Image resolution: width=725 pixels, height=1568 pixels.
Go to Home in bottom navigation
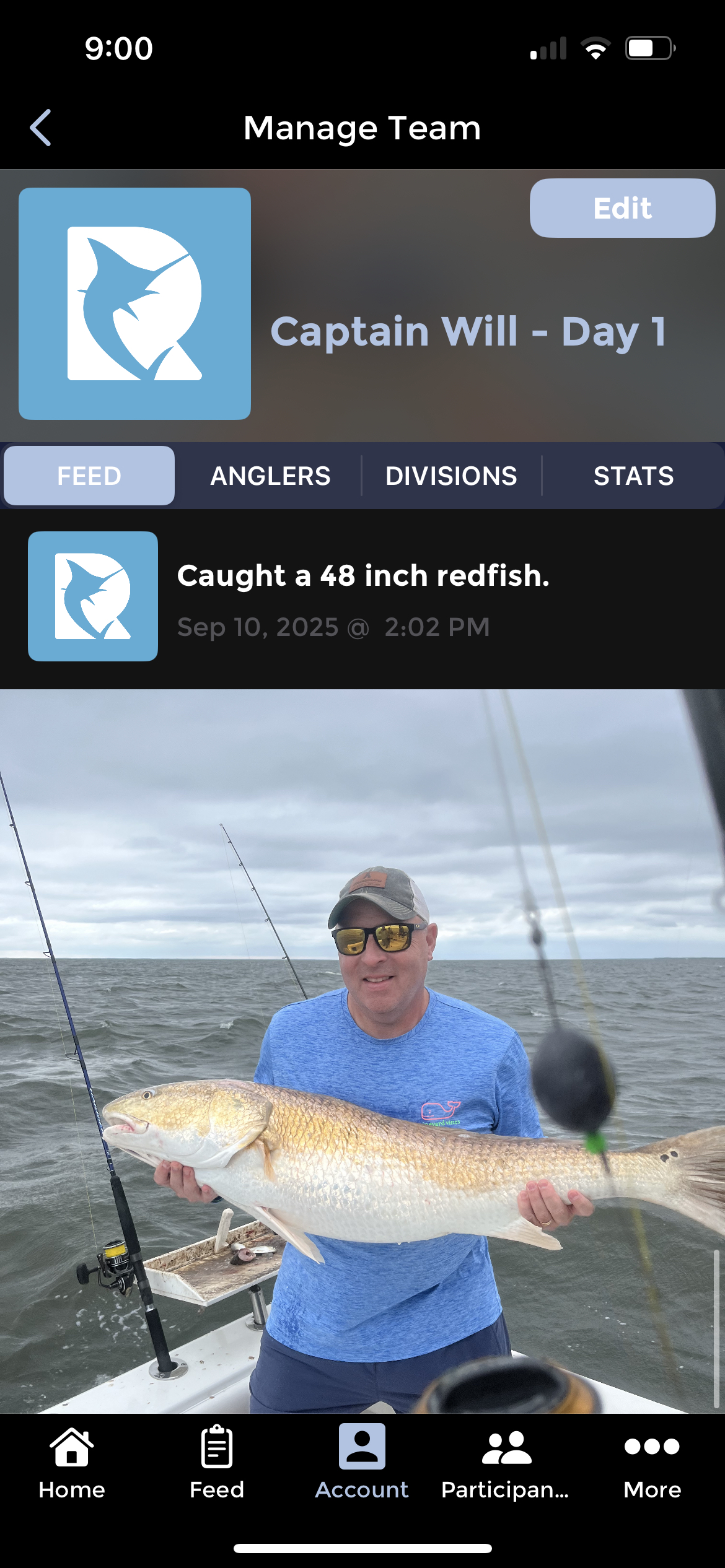pyautogui.click(x=72, y=1463)
